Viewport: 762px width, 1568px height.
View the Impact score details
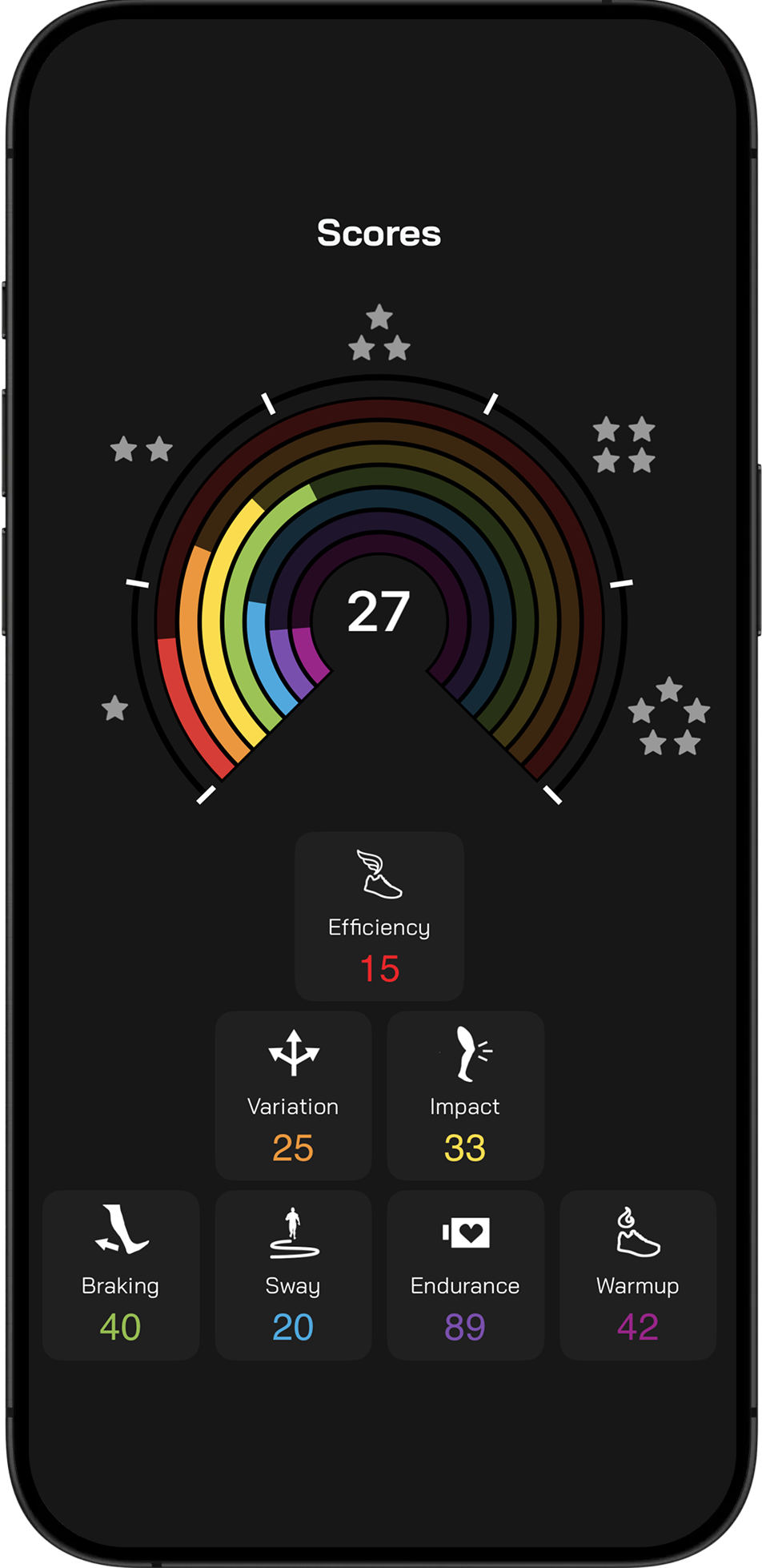(466, 1096)
